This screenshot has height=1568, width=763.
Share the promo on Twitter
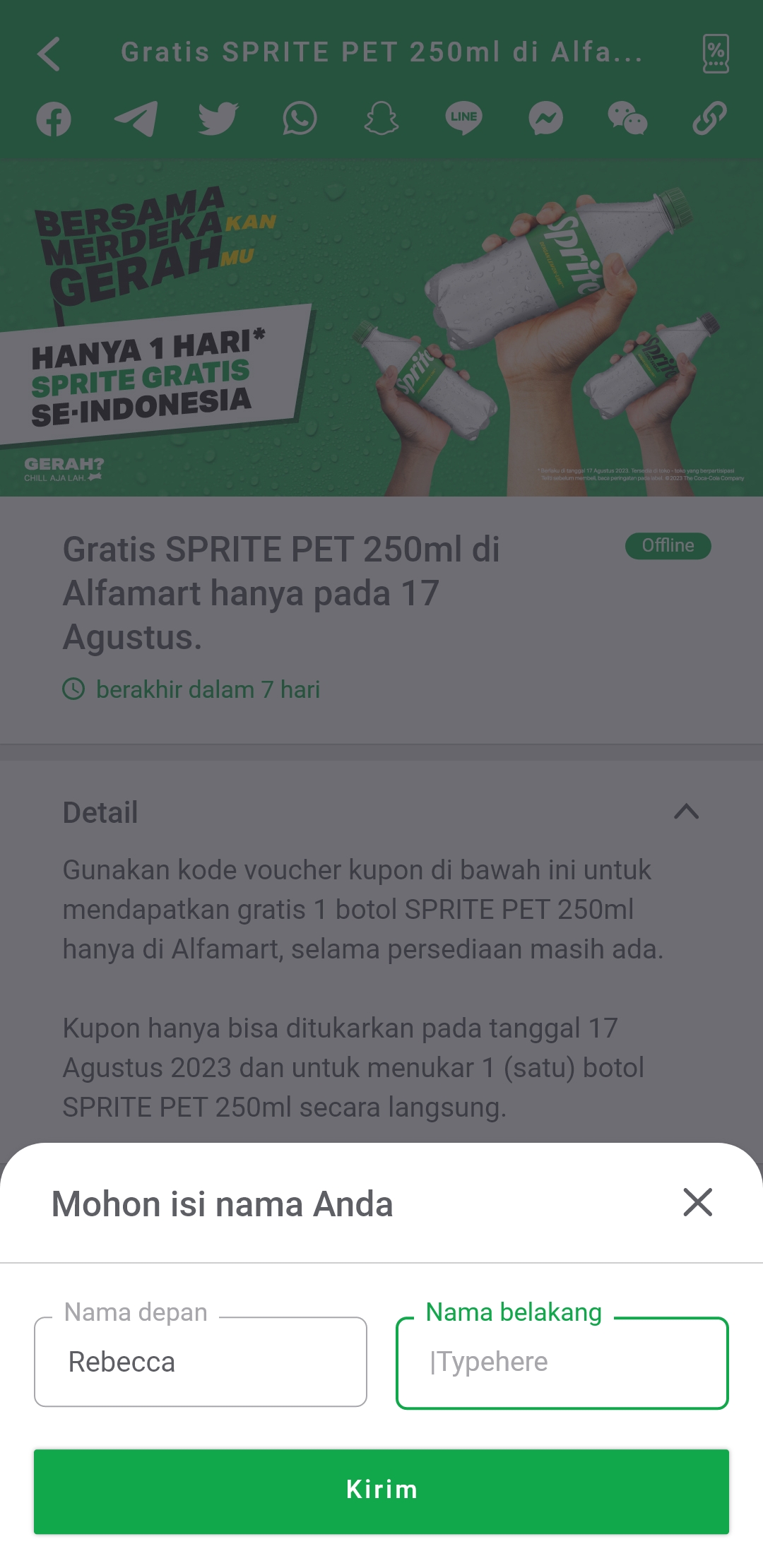click(x=218, y=119)
